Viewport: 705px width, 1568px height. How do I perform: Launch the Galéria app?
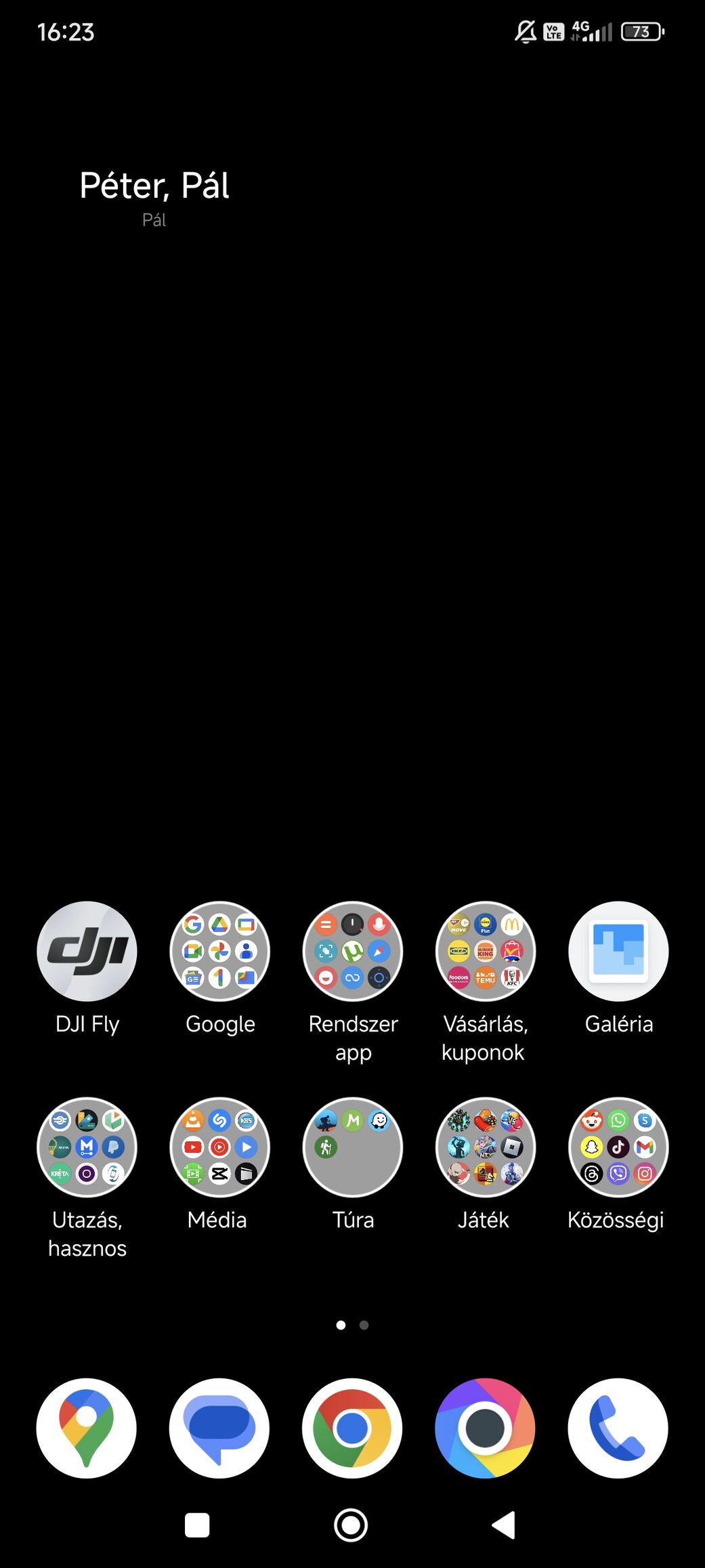618,951
